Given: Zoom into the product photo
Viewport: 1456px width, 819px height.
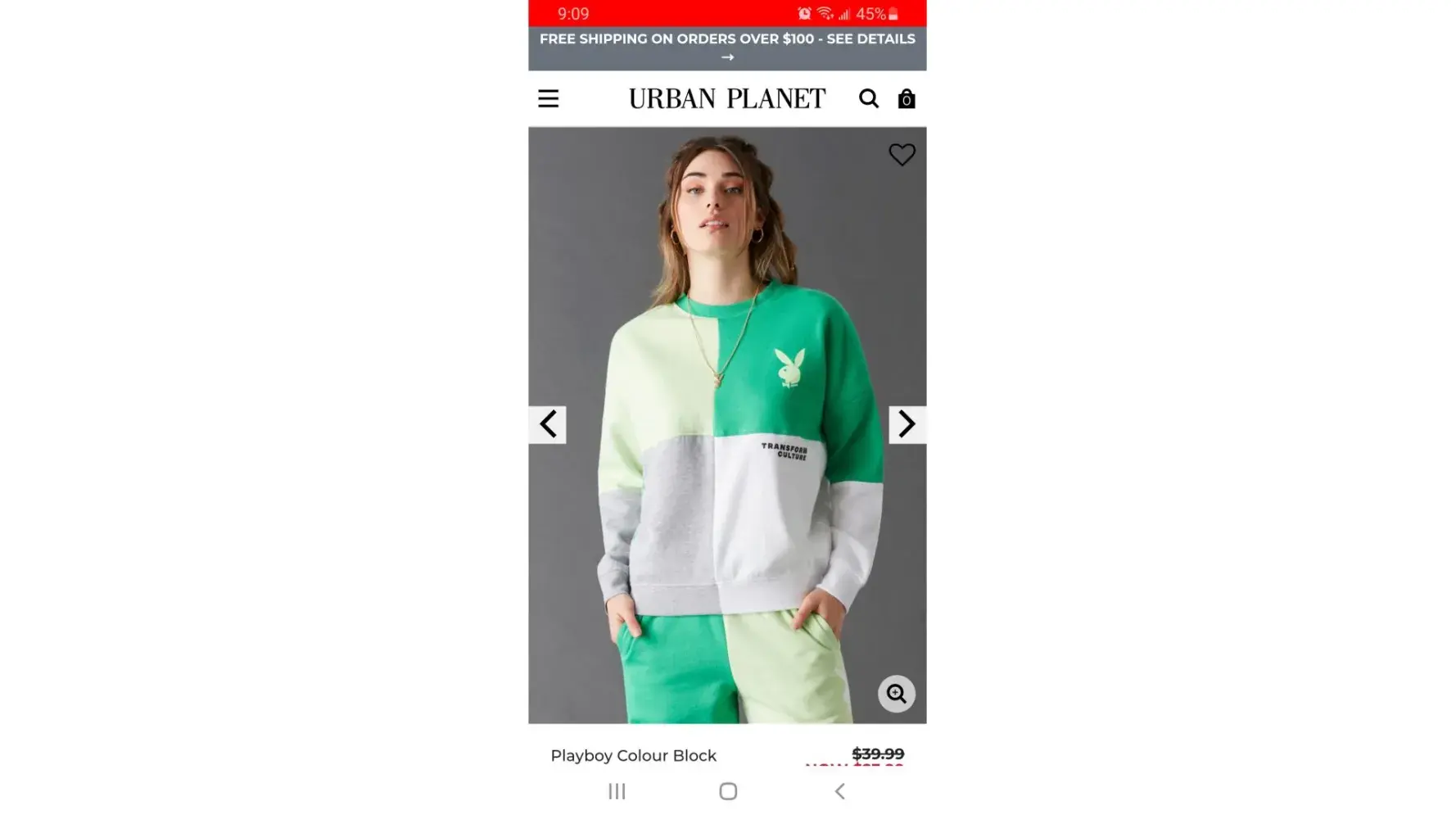Looking at the screenshot, I should coord(896,694).
